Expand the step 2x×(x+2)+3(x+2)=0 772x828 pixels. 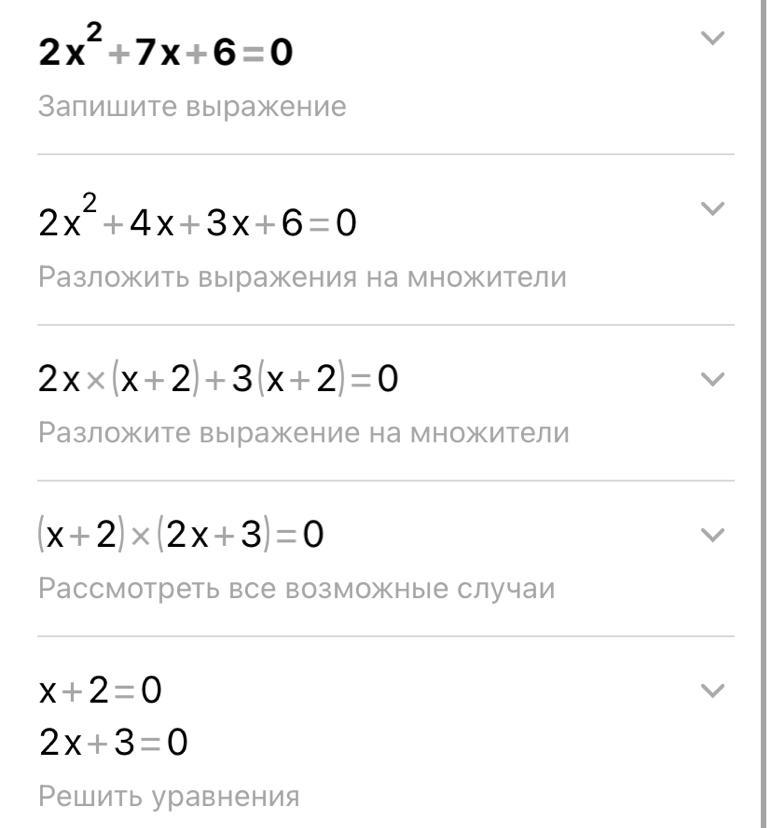click(x=712, y=379)
